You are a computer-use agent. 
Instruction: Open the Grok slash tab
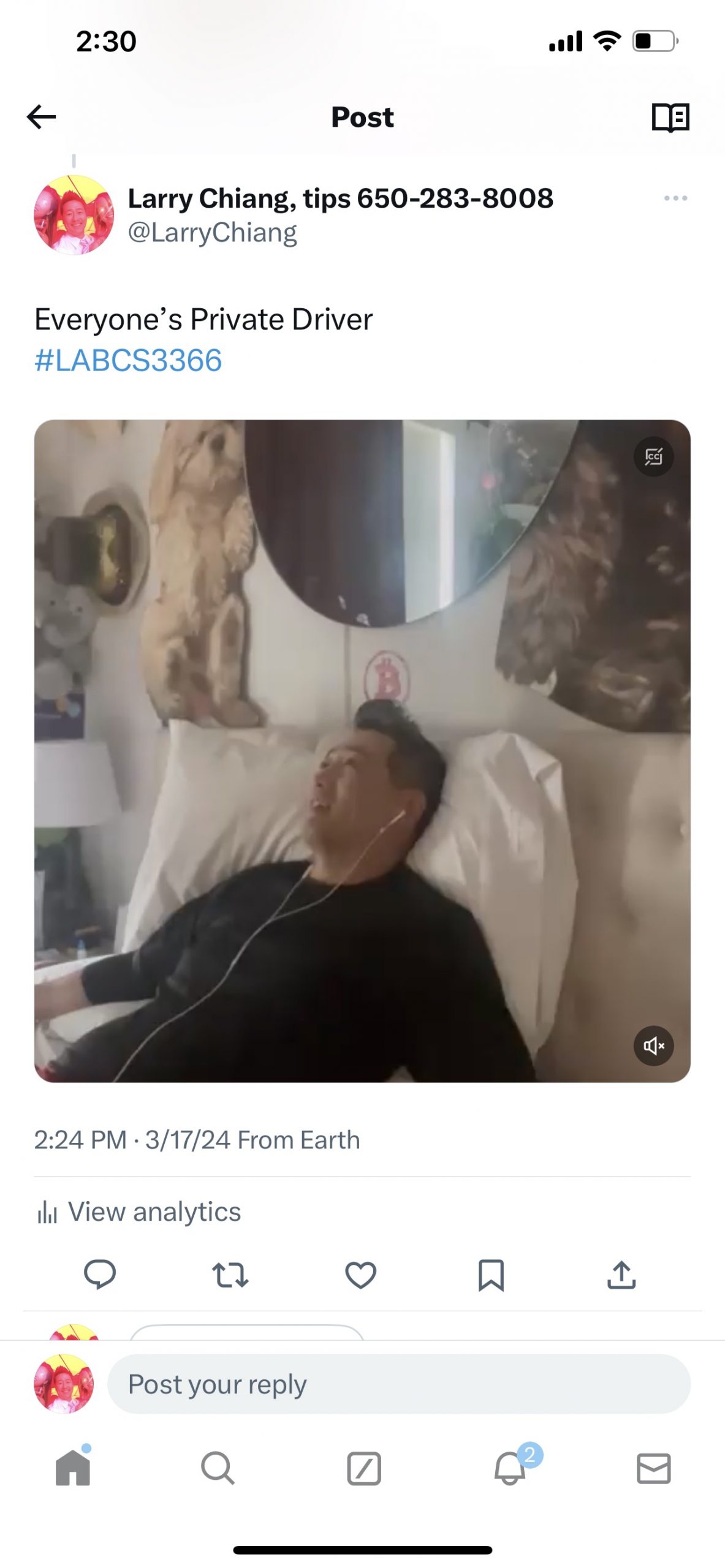pos(364,1468)
